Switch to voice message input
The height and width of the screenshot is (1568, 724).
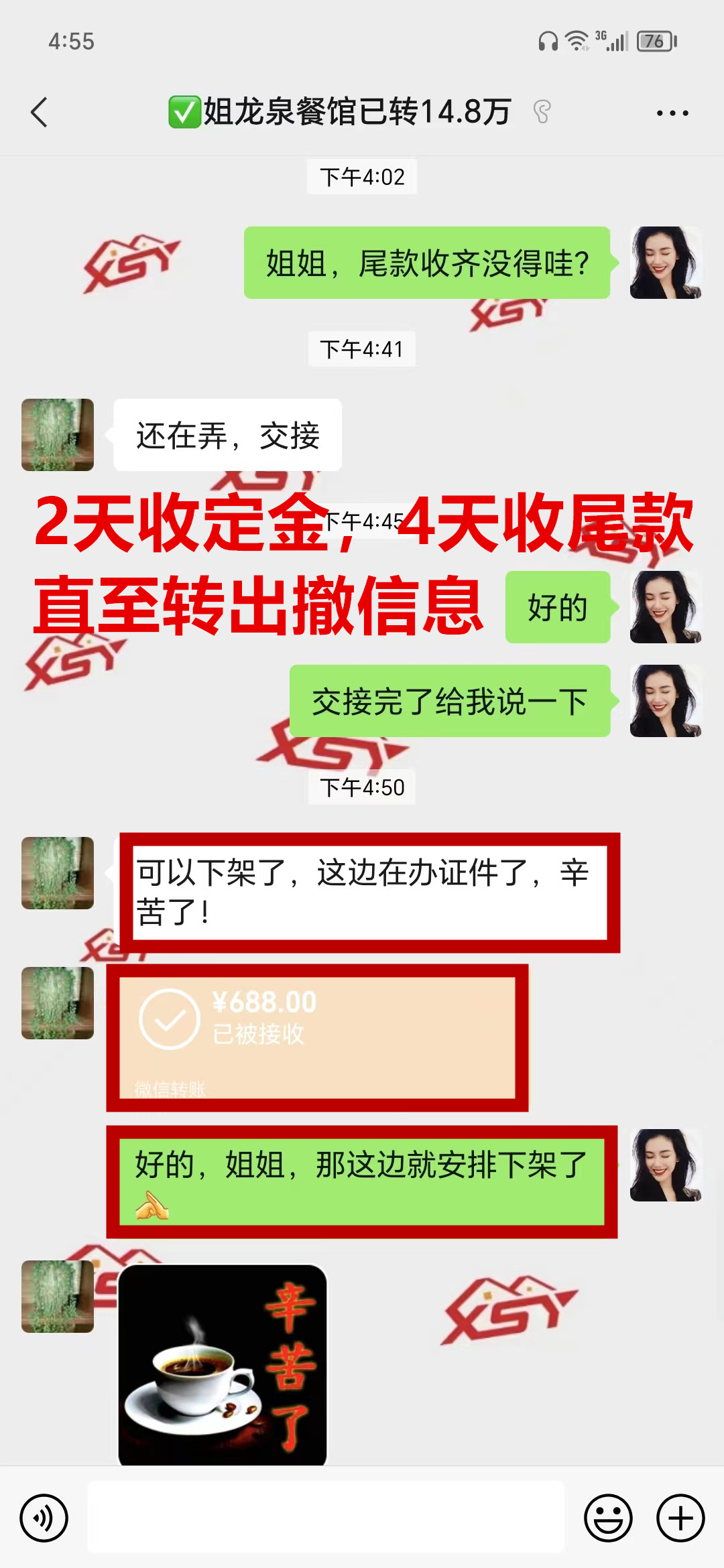tap(44, 1518)
